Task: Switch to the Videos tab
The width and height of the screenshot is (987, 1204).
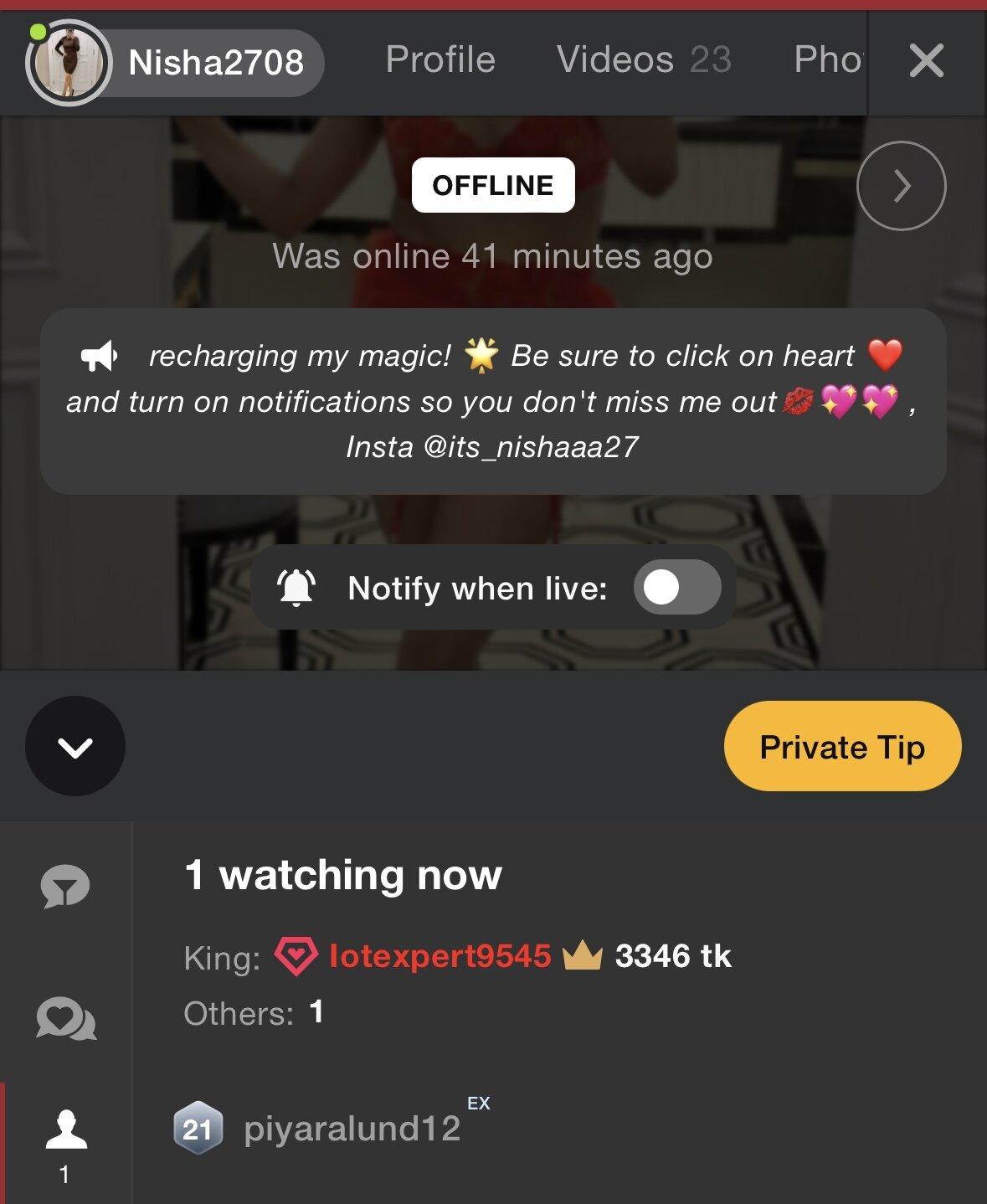Action: (643, 60)
